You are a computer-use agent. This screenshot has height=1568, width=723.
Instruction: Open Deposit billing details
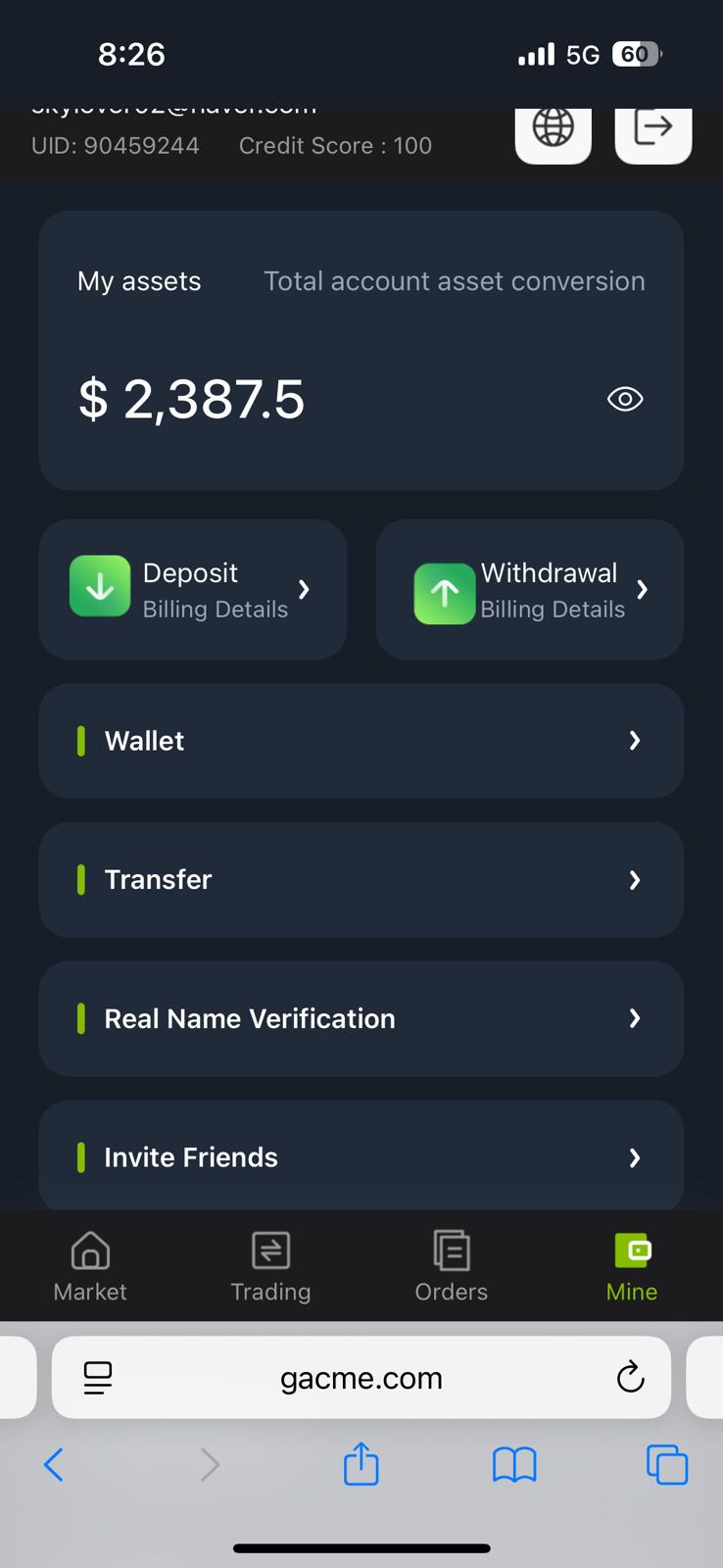tap(193, 589)
